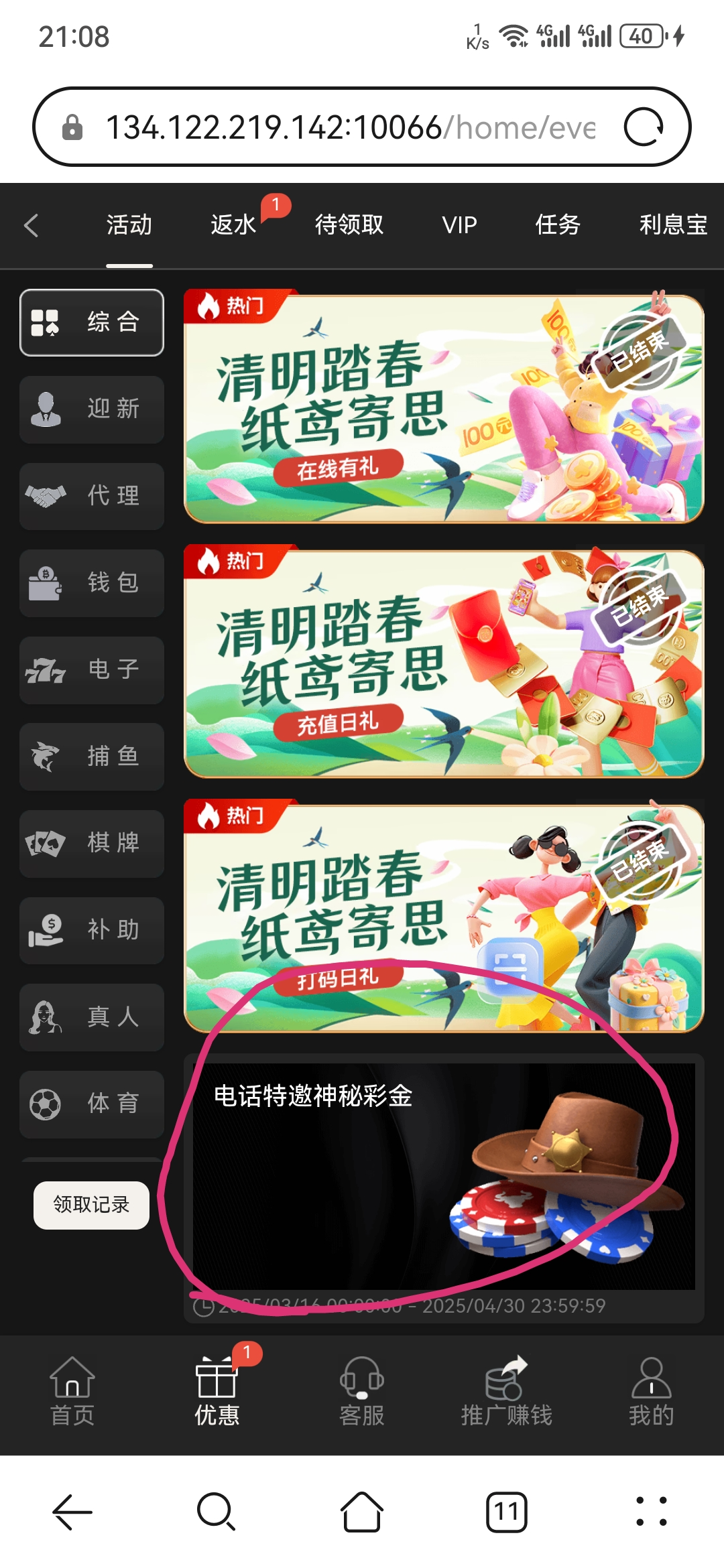Select the 迎新 category
This screenshot has width=724, height=1568.
click(92, 409)
